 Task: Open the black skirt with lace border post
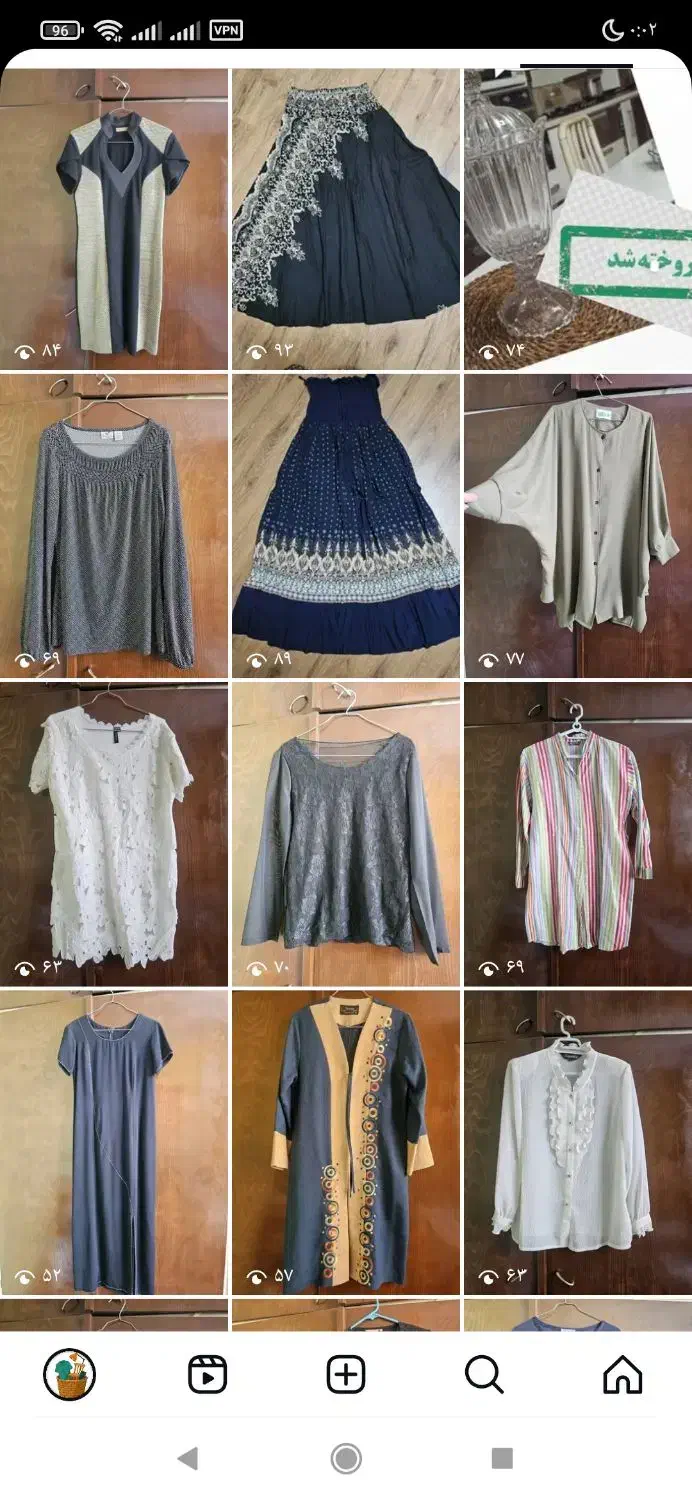pos(346,220)
